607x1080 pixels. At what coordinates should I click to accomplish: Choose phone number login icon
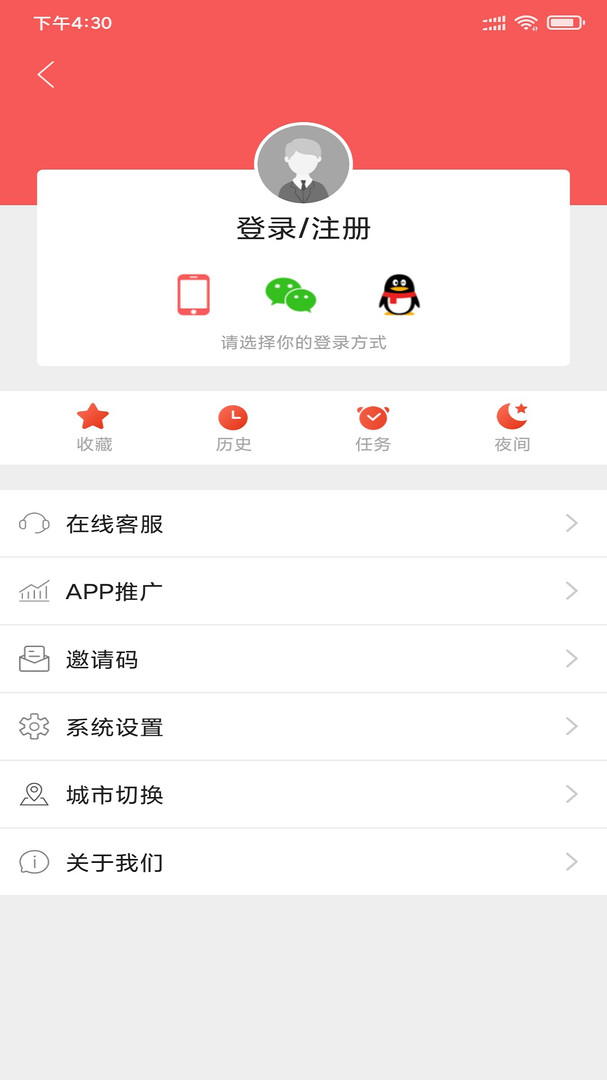194,295
